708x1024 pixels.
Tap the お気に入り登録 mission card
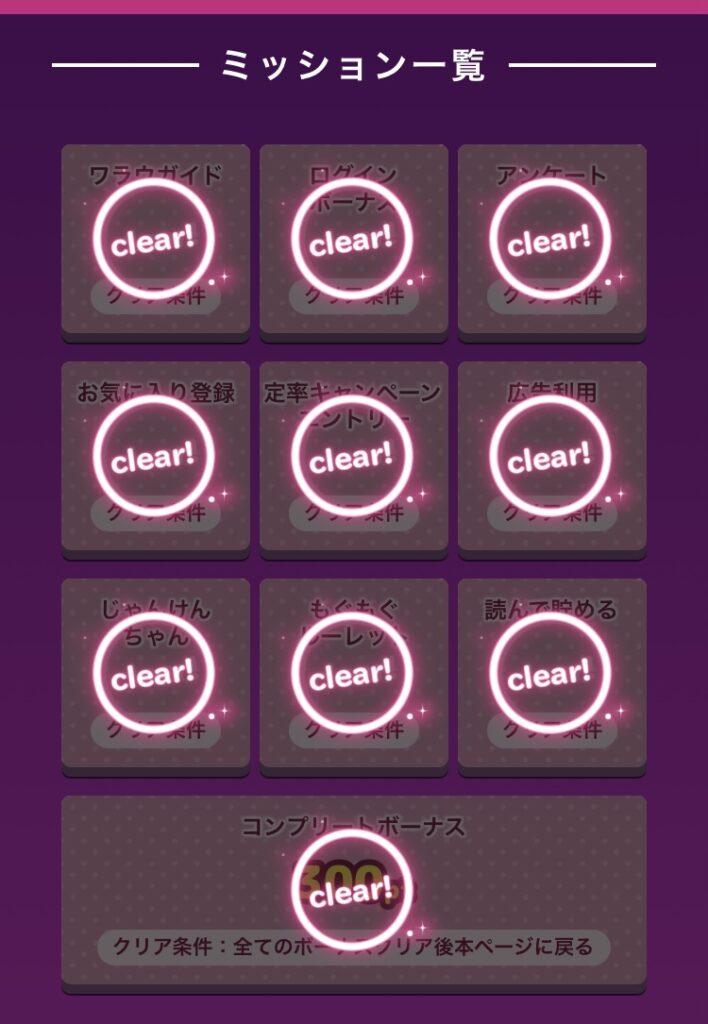pyautogui.click(x=155, y=457)
